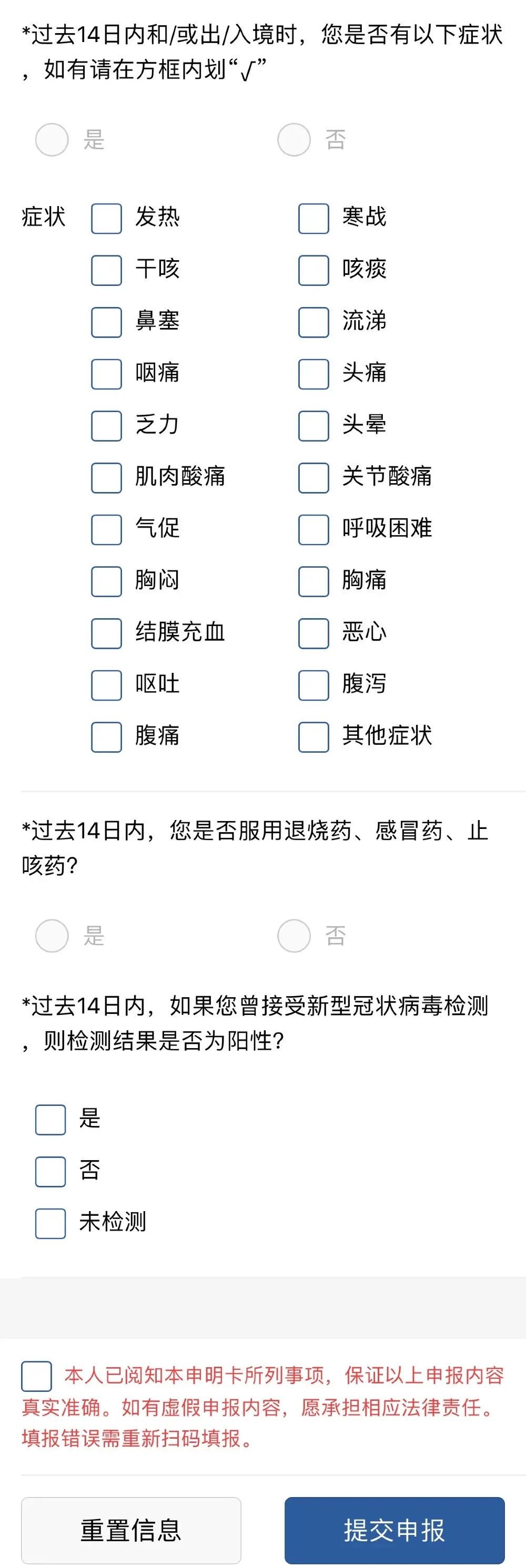Check the 其他症状 (other symptoms) box

[x=312, y=737]
